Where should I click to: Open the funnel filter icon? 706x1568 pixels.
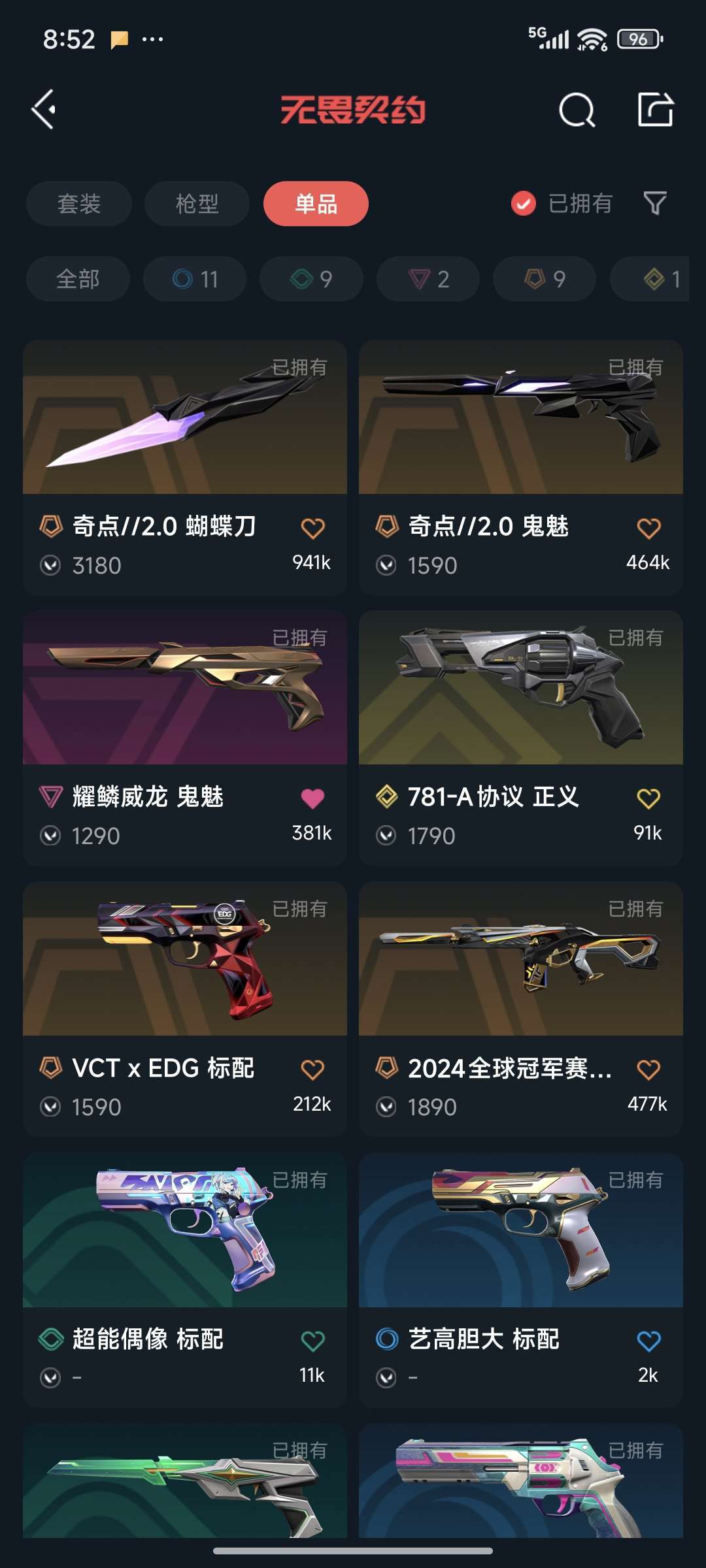point(655,204)
